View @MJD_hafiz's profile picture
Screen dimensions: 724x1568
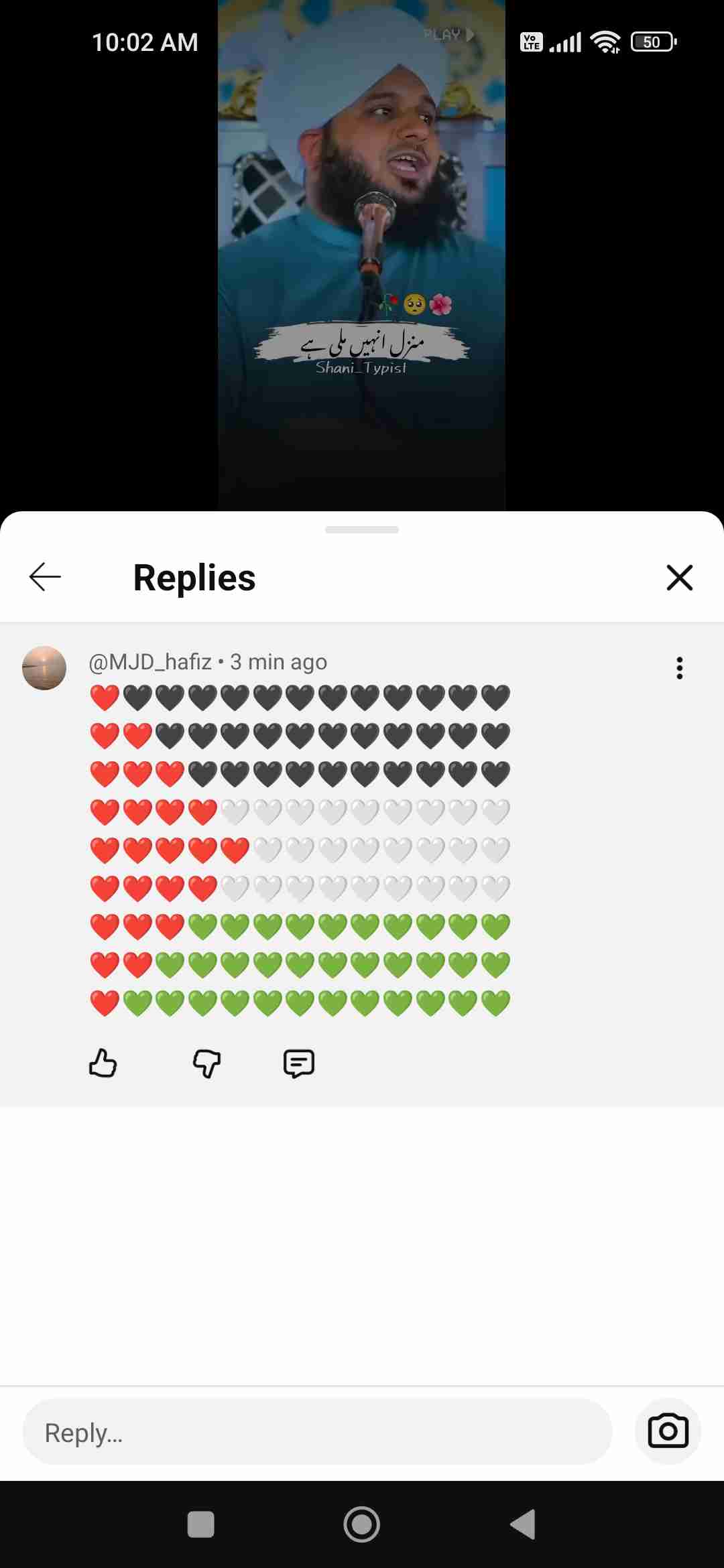tap(44, 668)
